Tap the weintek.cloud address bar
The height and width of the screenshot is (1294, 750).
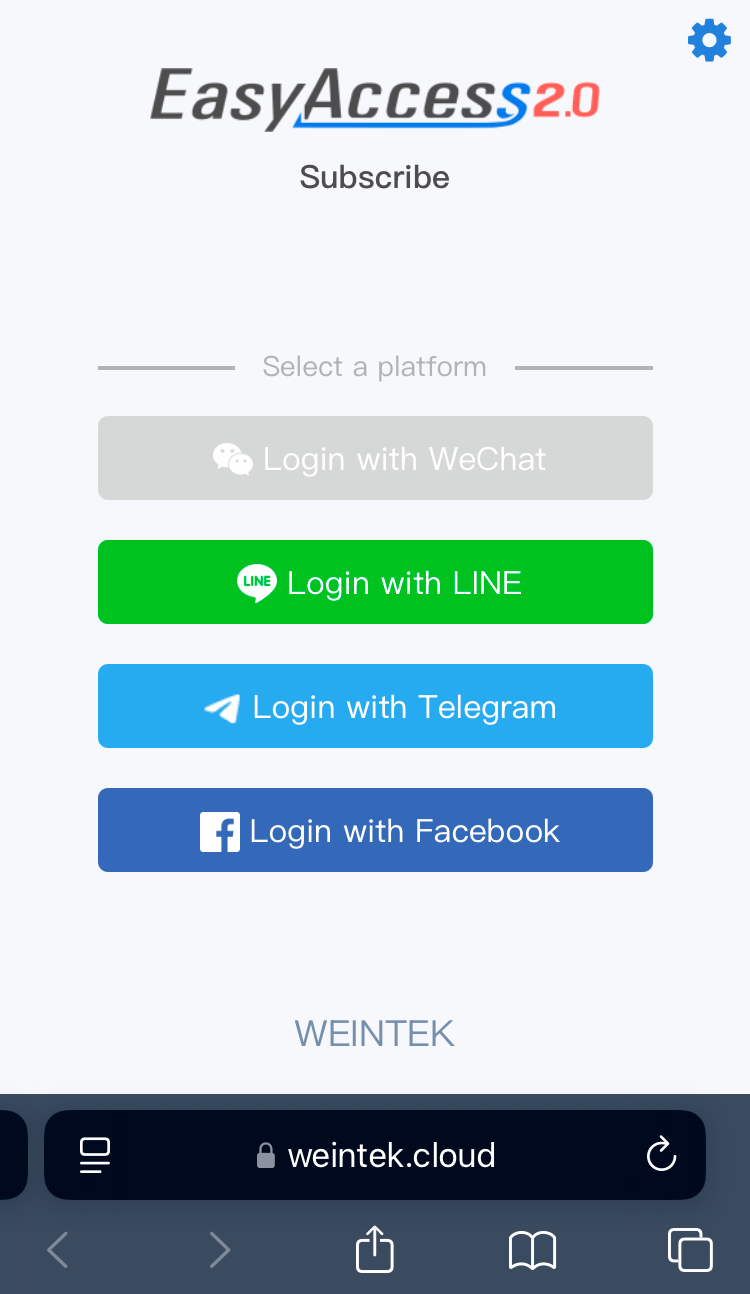[x=375, y=1155]
